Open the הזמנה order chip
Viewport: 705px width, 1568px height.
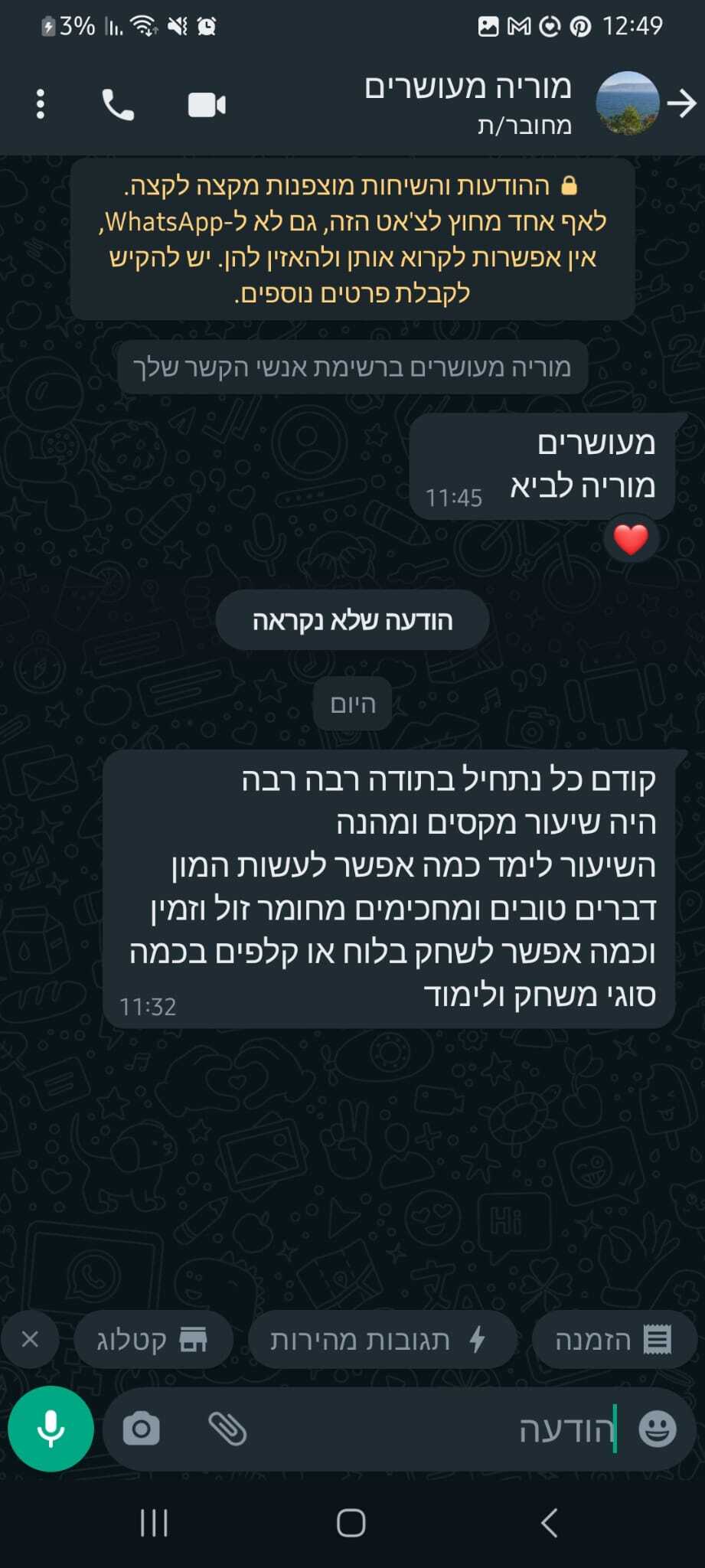[614, 1340]
